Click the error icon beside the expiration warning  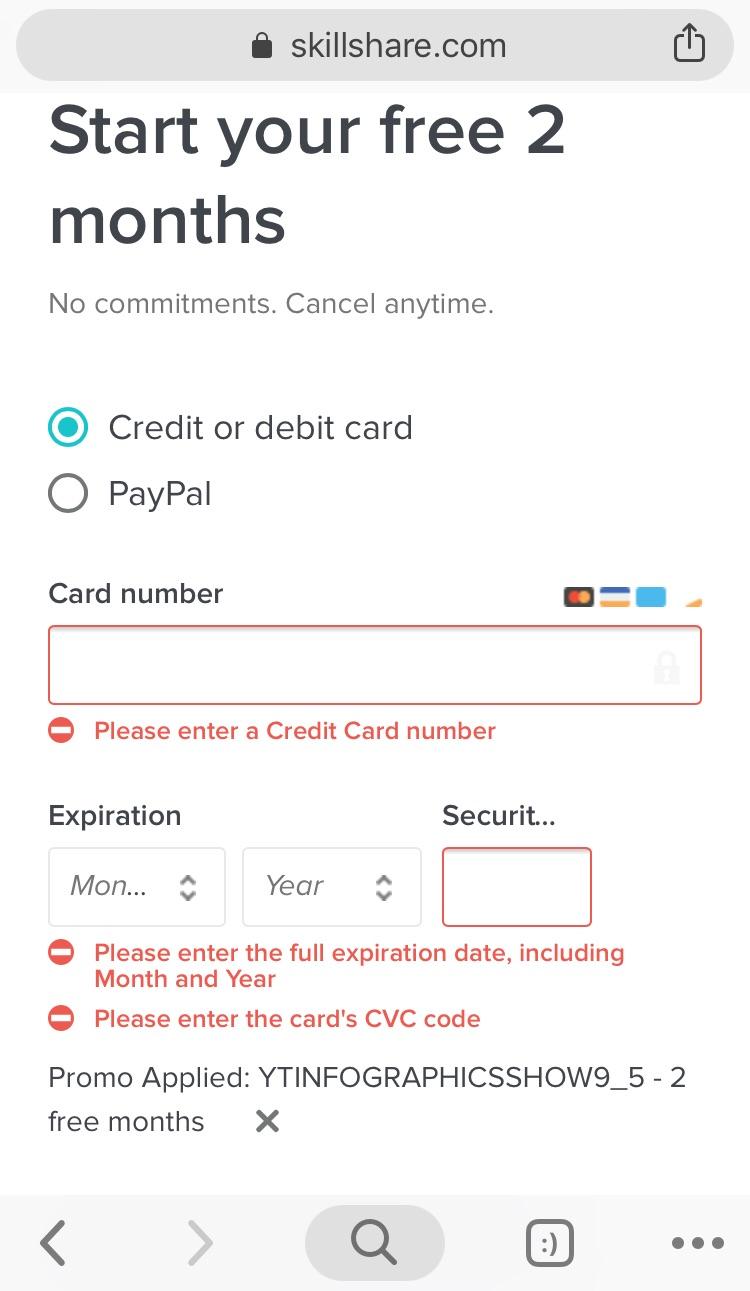61,952
